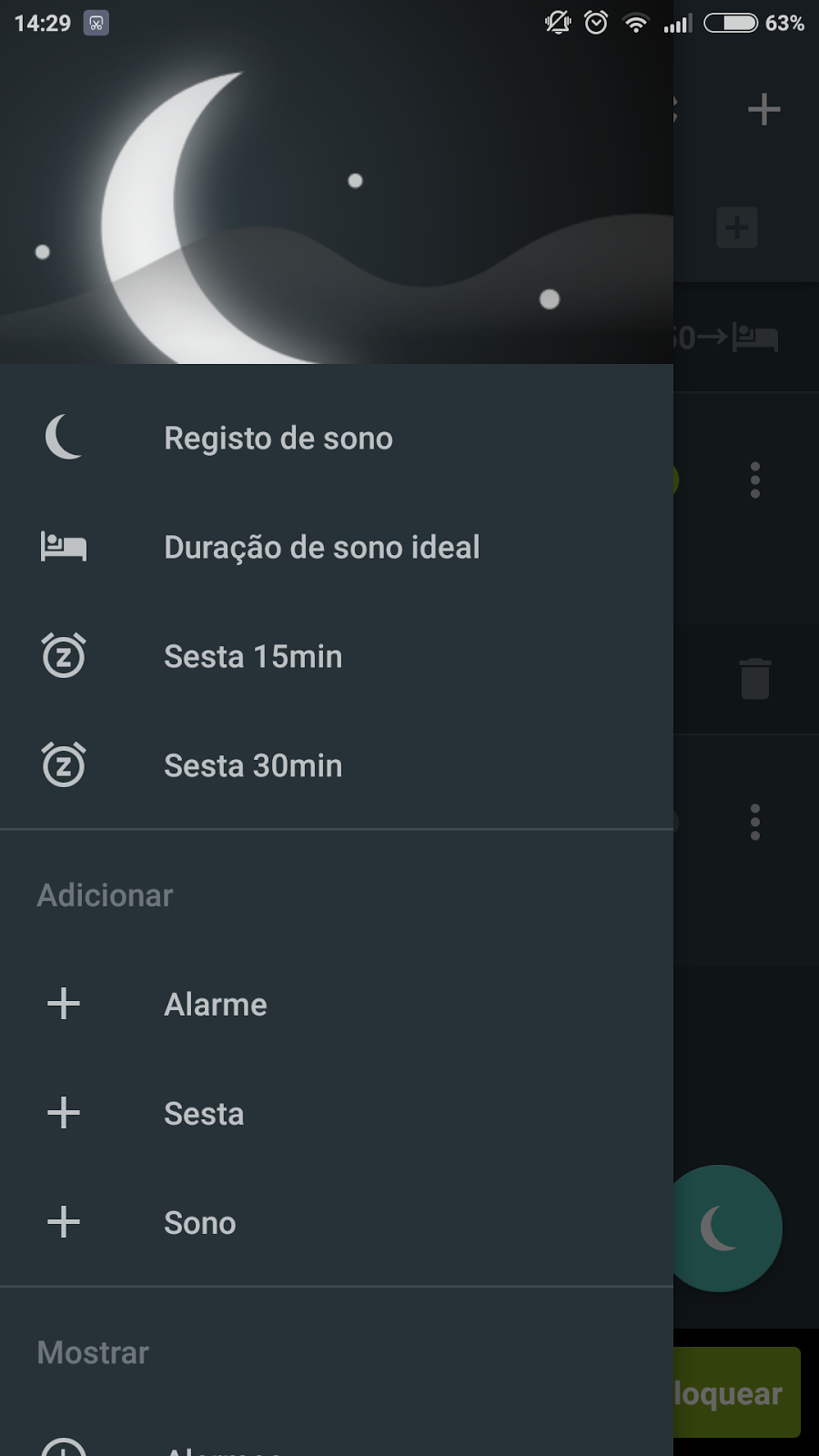Click the plus icon next to Alarme
Image resolution: width=819 pixels, height=1456 pixels.
pyautogui.click(x=63, y=1004)
